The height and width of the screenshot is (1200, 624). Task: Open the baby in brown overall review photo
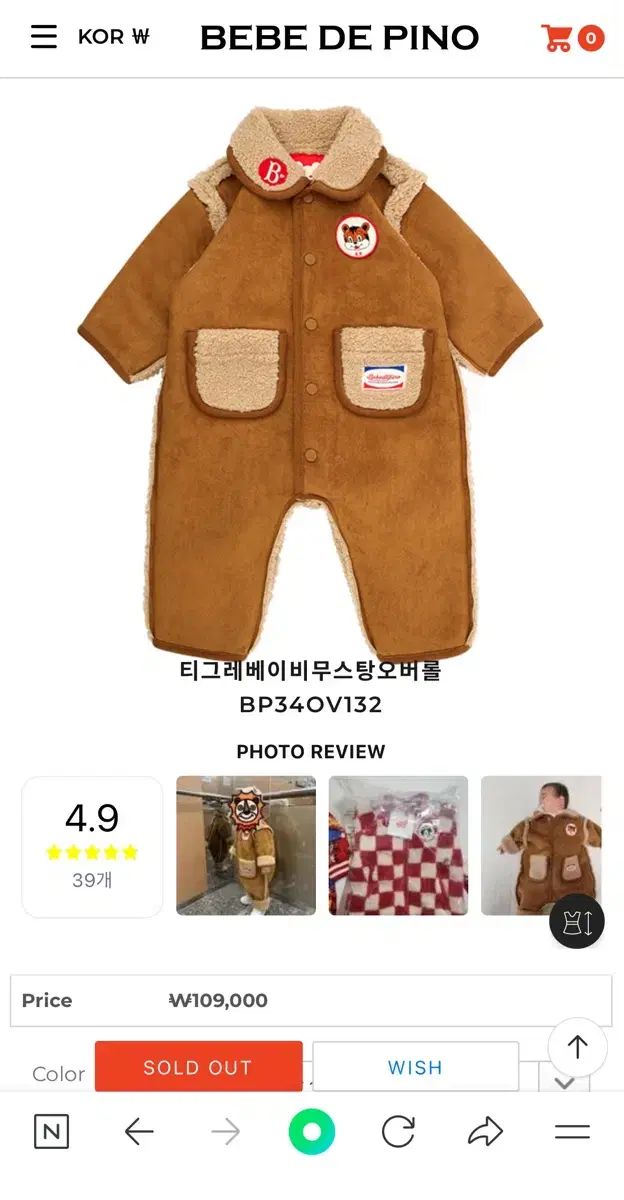[541, 846]
